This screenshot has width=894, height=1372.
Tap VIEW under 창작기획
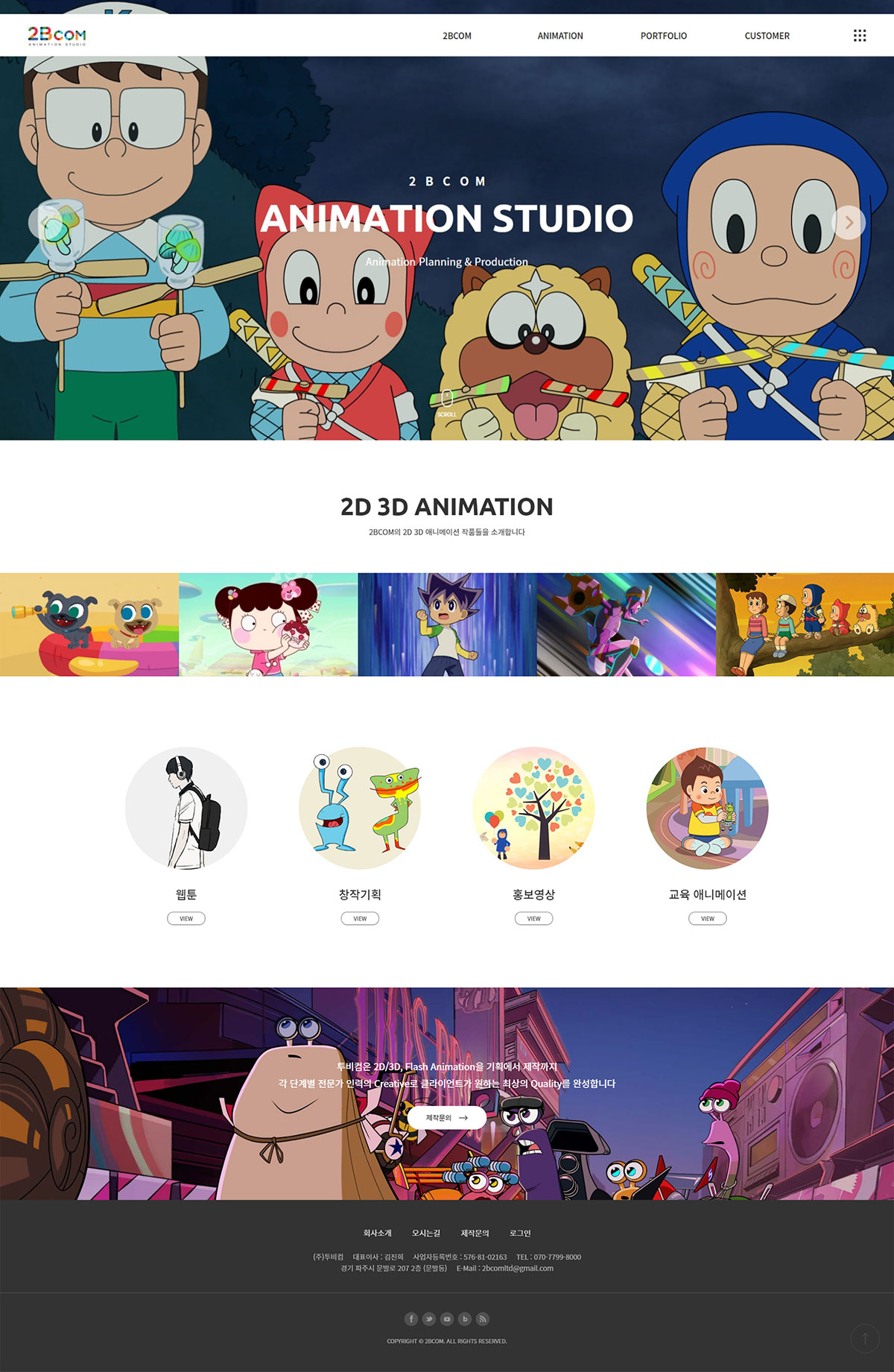360,918
